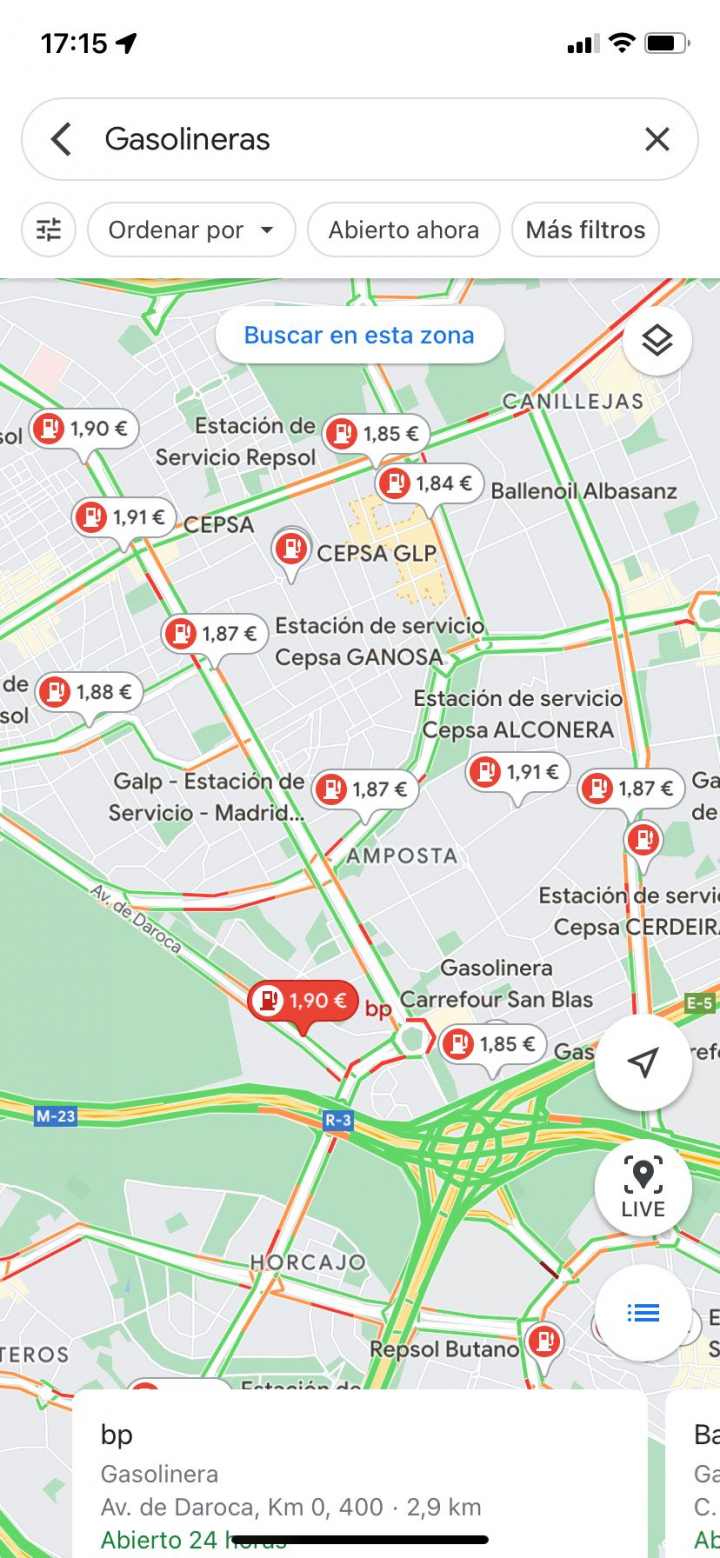Open the filter settings icon
This screenshot has width=720, height=1558.
49,230
